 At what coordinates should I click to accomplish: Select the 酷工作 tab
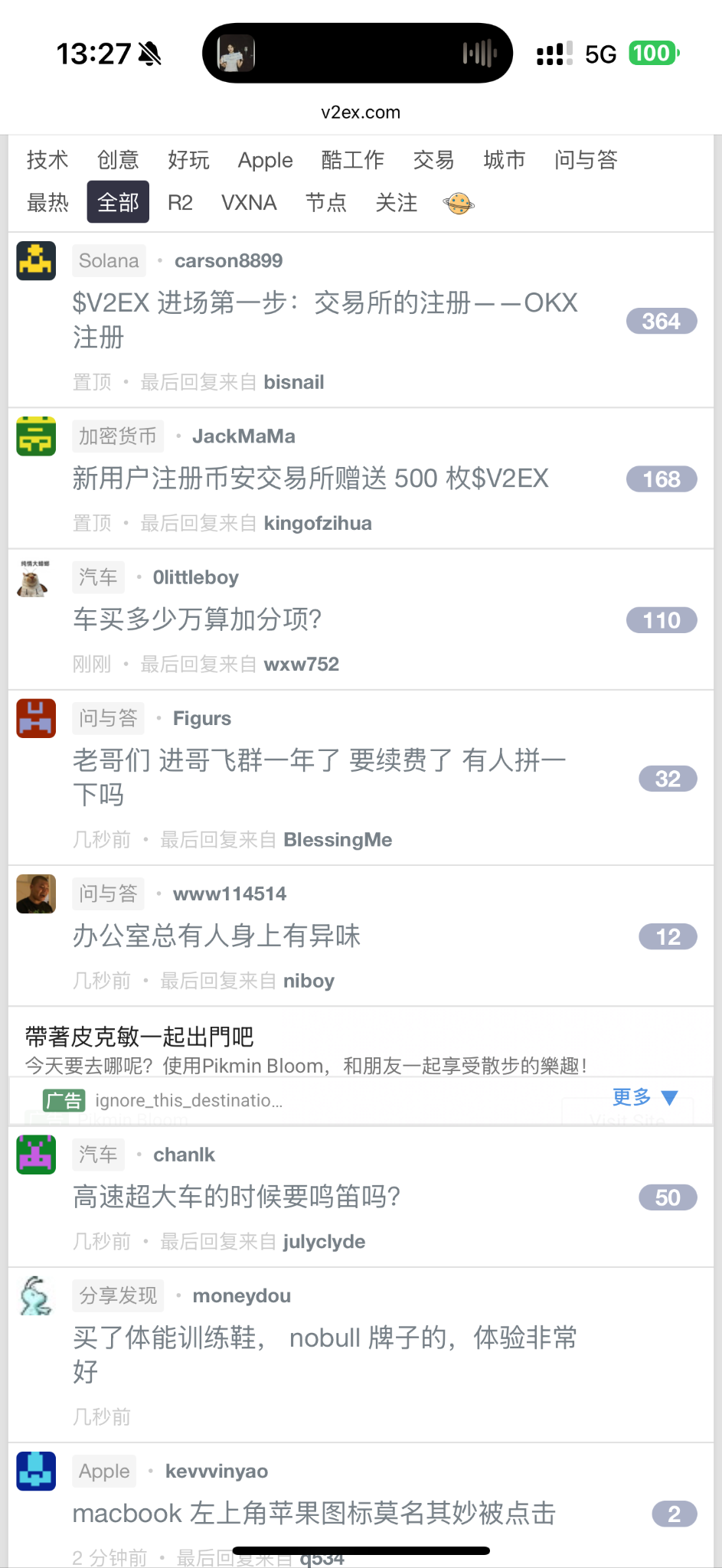tap(352, 160)
